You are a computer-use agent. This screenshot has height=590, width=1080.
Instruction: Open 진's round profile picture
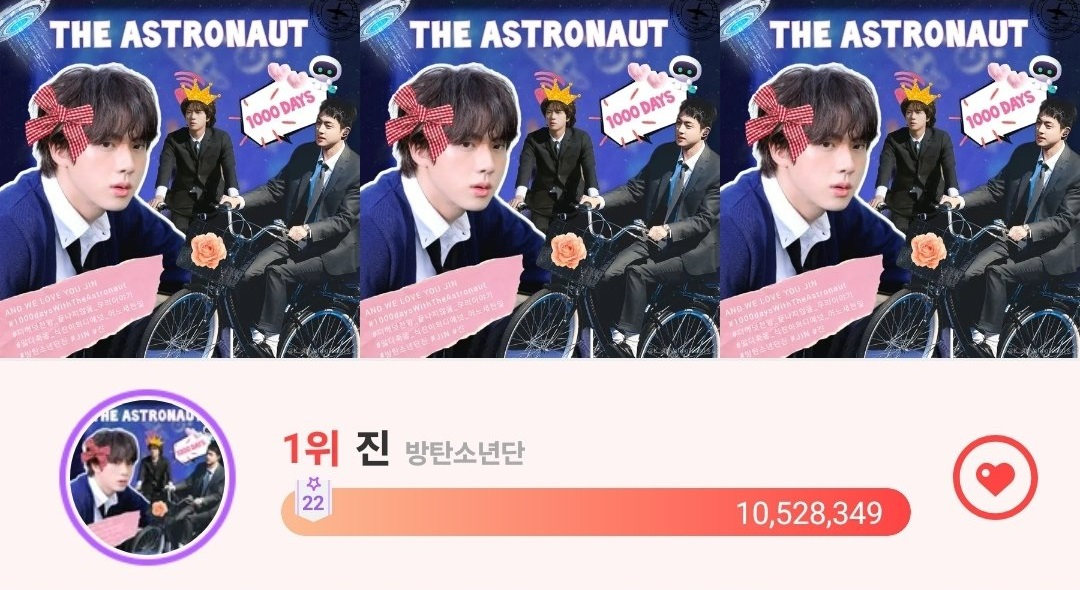[148, 478]
